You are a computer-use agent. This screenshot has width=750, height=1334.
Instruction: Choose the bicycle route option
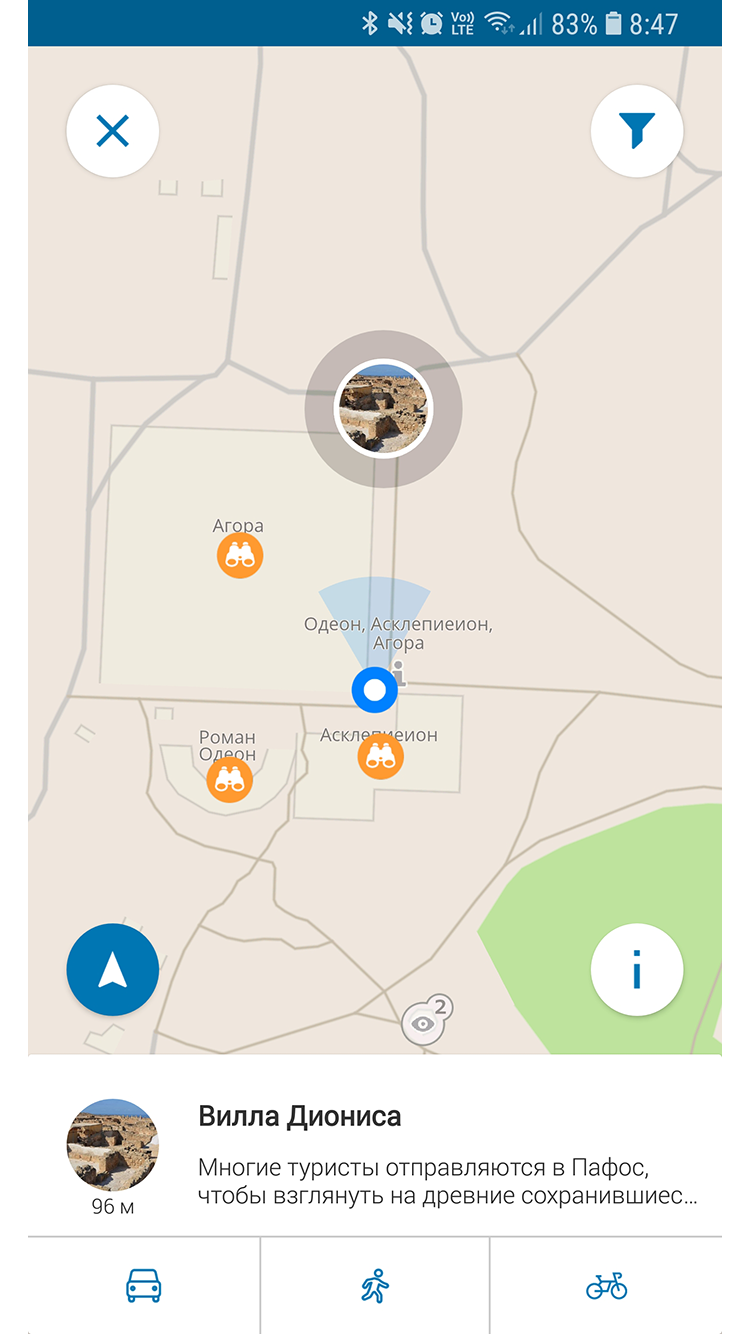point(606,1285)
